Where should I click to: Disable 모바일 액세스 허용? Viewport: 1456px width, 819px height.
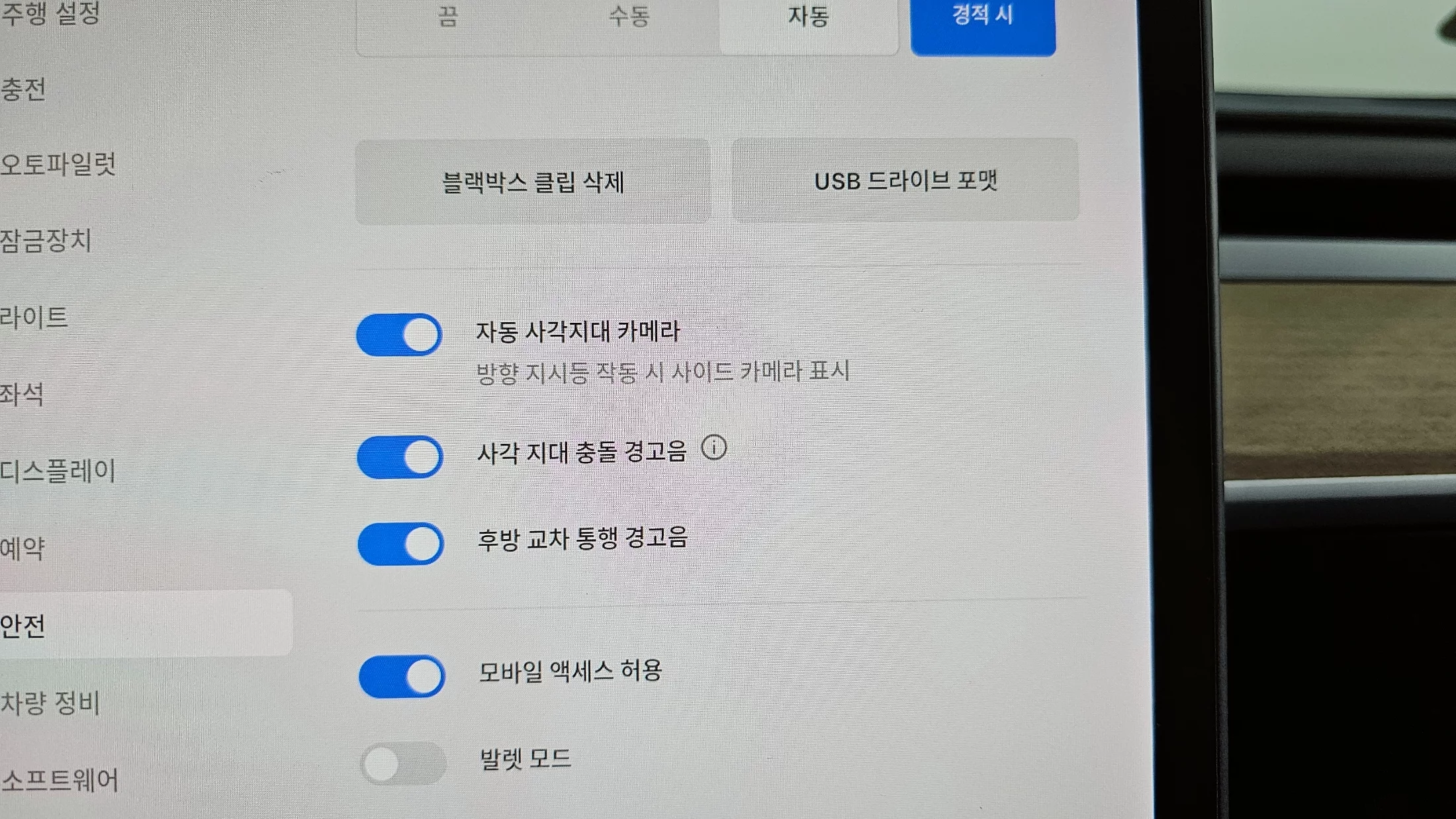402,676
